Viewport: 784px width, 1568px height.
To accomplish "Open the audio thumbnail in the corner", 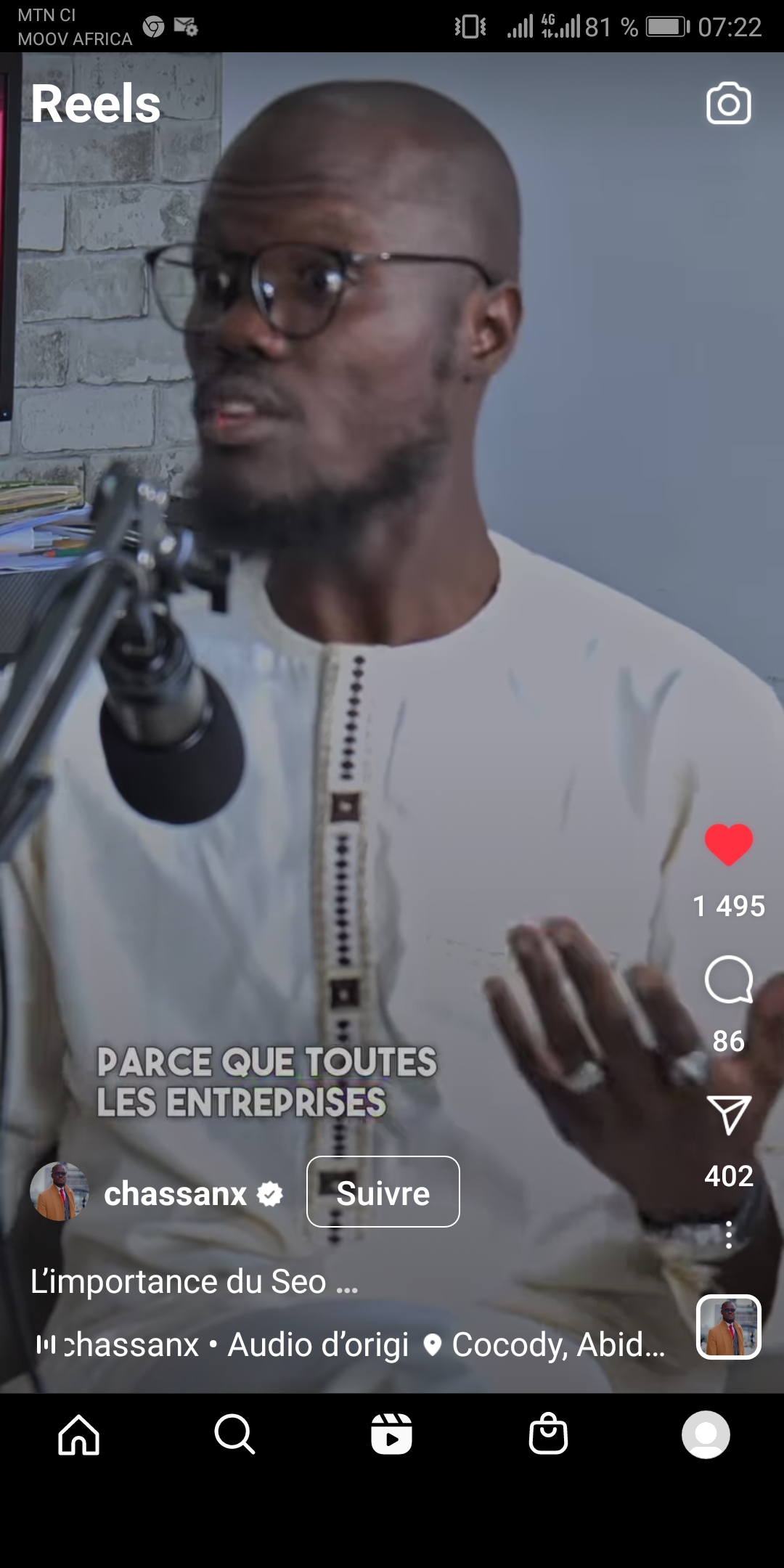I will click(x=728, y=1327).
